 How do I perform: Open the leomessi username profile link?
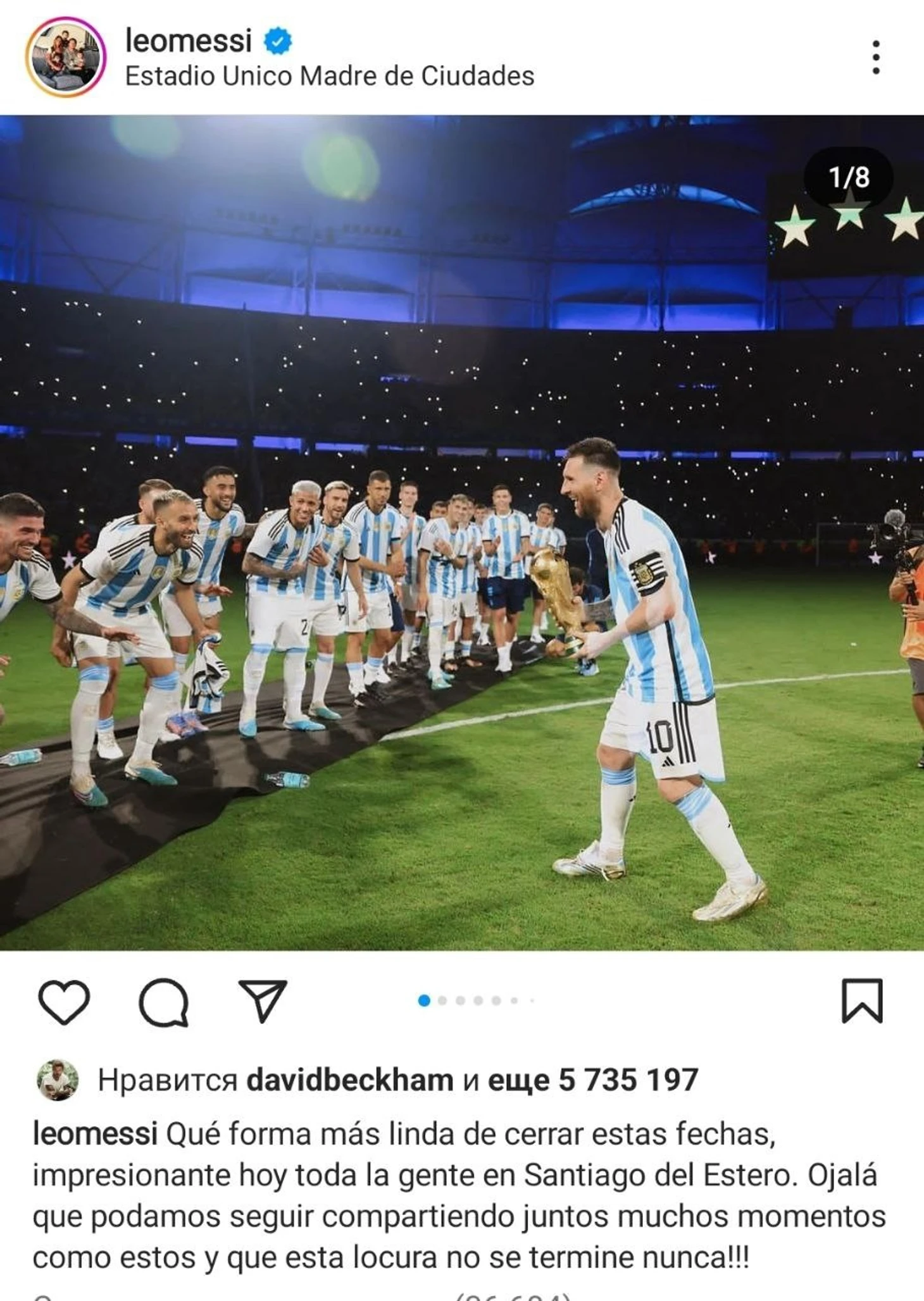(x=188, y=40)
